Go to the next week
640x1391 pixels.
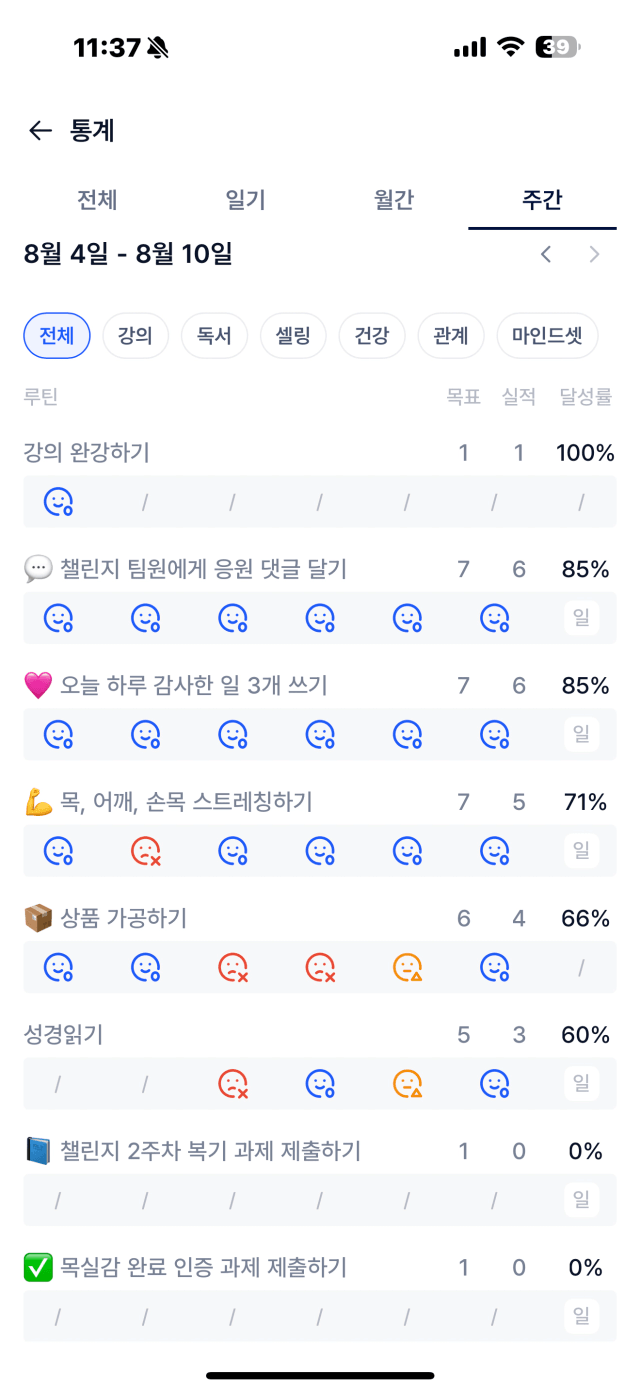(x=594, y=254)
